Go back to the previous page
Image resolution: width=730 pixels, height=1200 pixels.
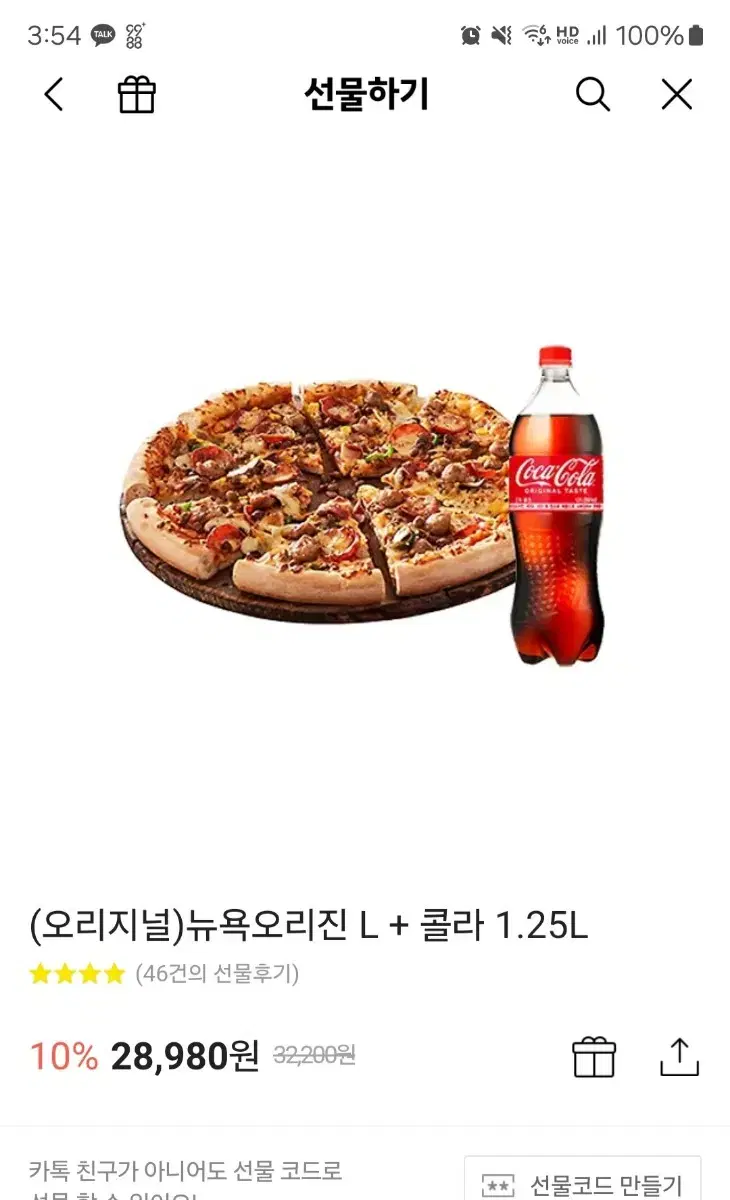click(54, 95)
